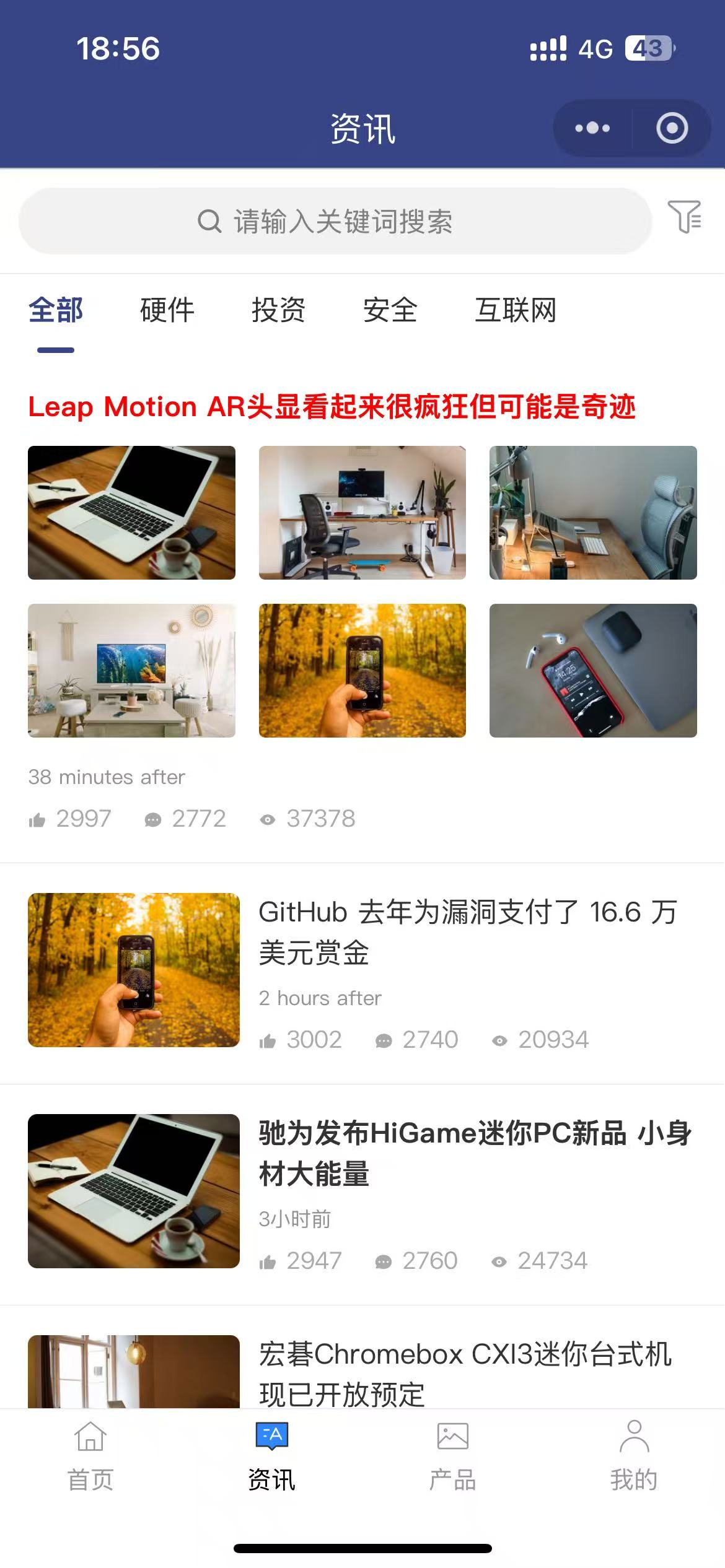Open comments on the GitHub article

(384, 1041)
